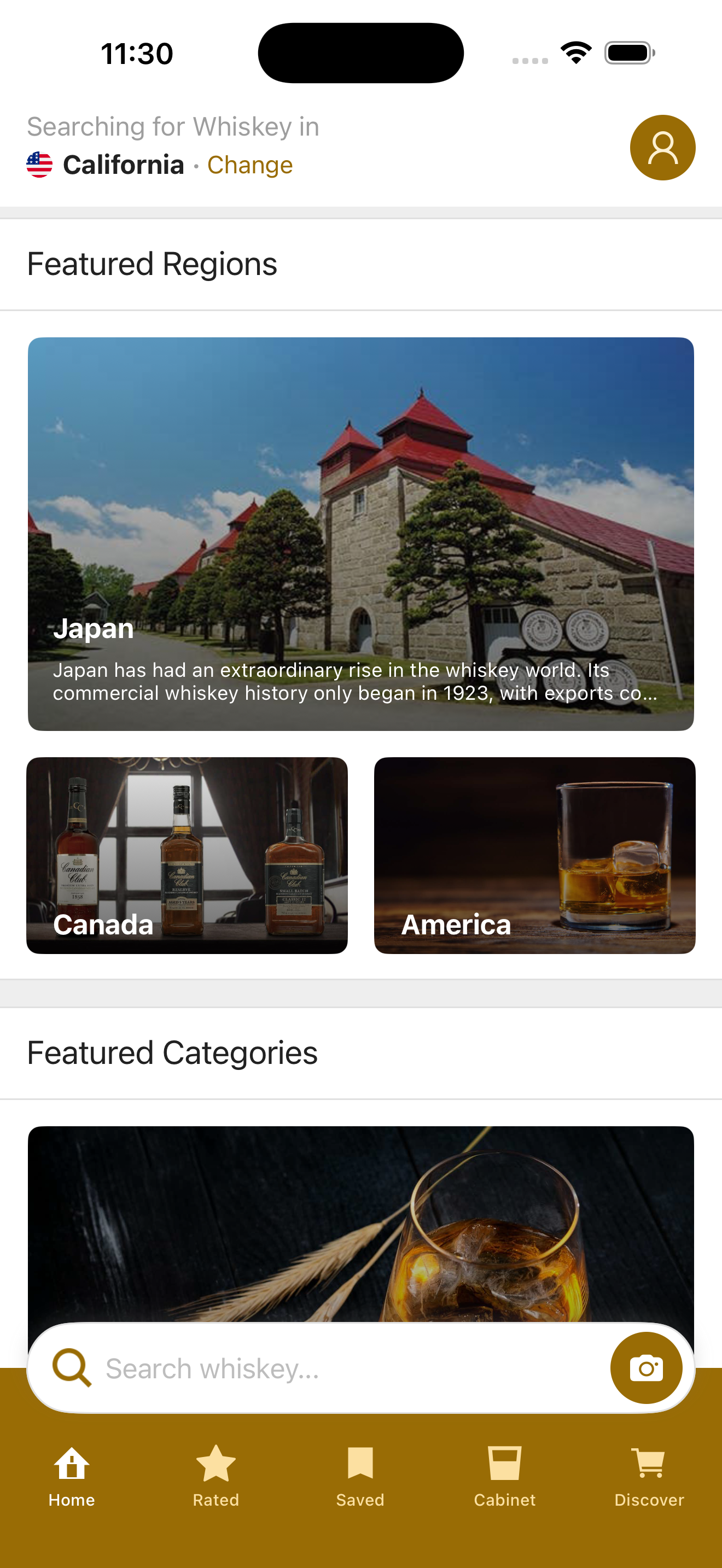
Task: Switch to the Rated tab
Action: [x=216, y=1476]
